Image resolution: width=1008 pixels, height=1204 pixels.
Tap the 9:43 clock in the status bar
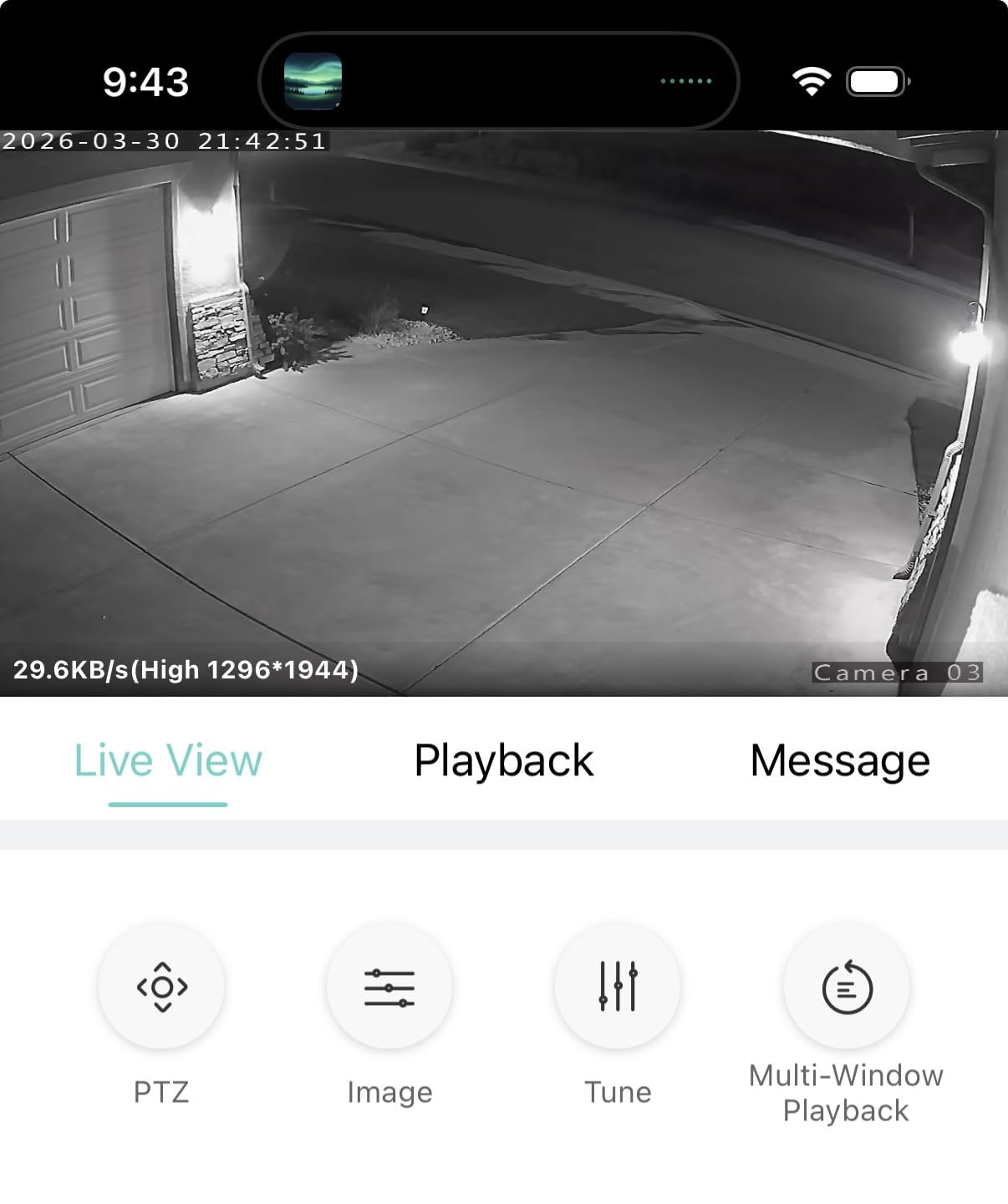click(x=144, y=80)
